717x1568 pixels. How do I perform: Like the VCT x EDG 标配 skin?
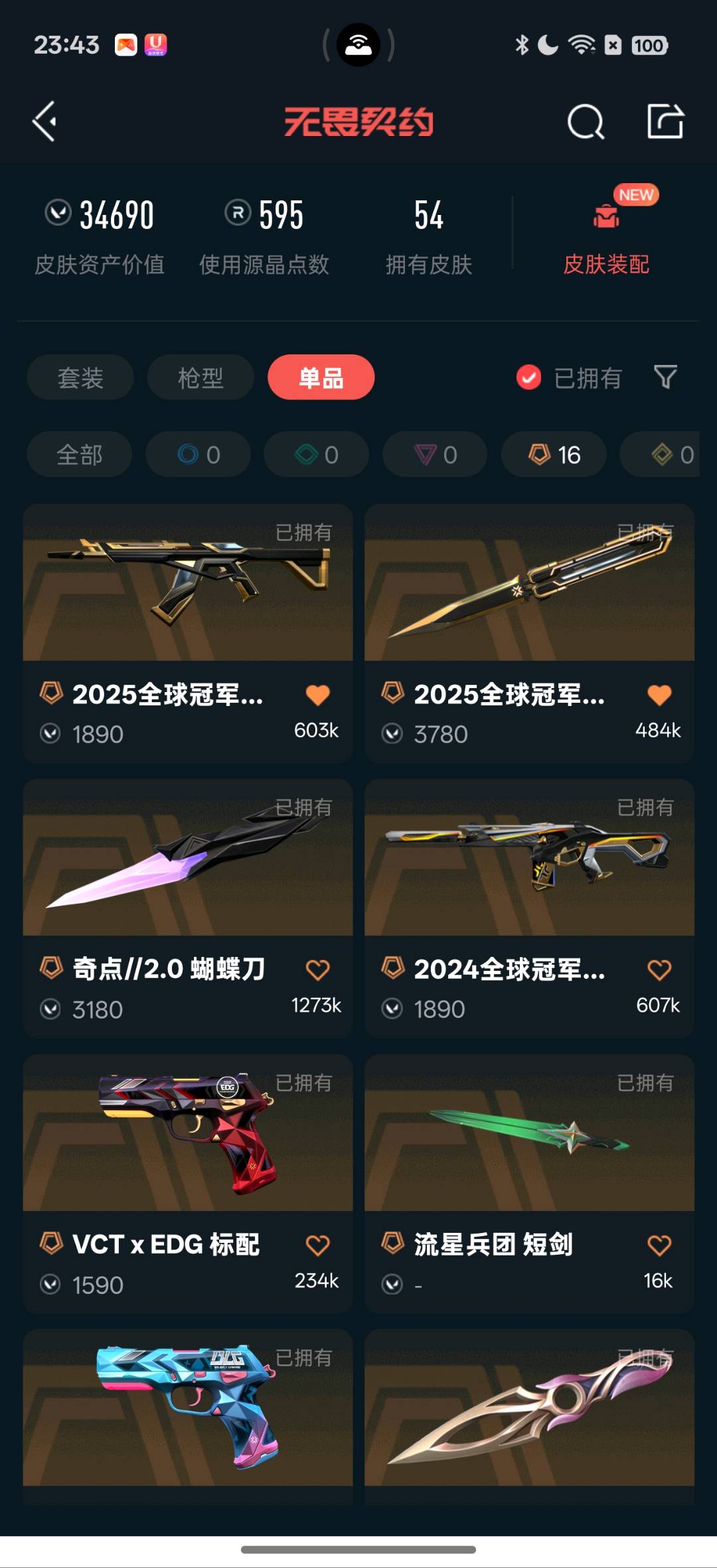pos(317,1246)
